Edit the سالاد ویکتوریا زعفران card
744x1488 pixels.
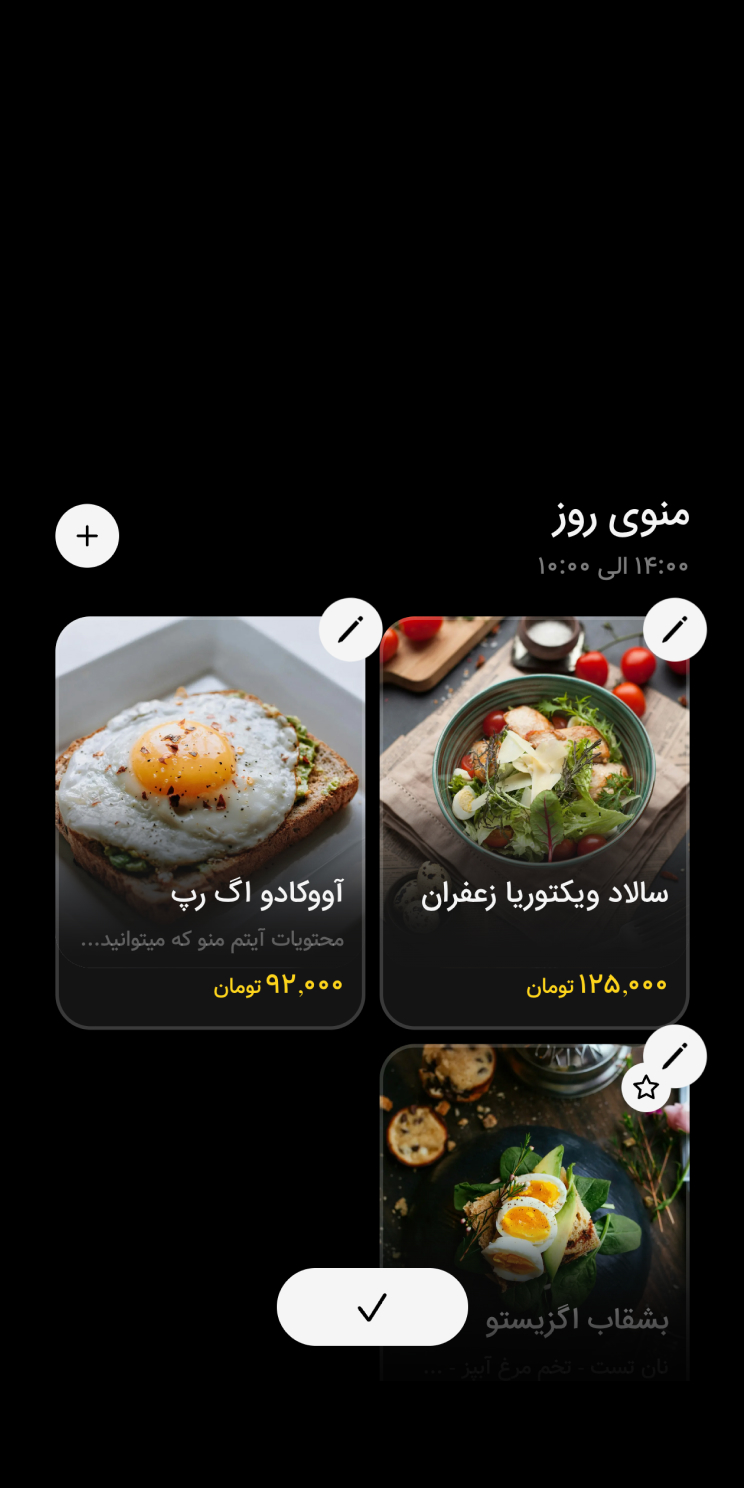(x=674, y=629)
